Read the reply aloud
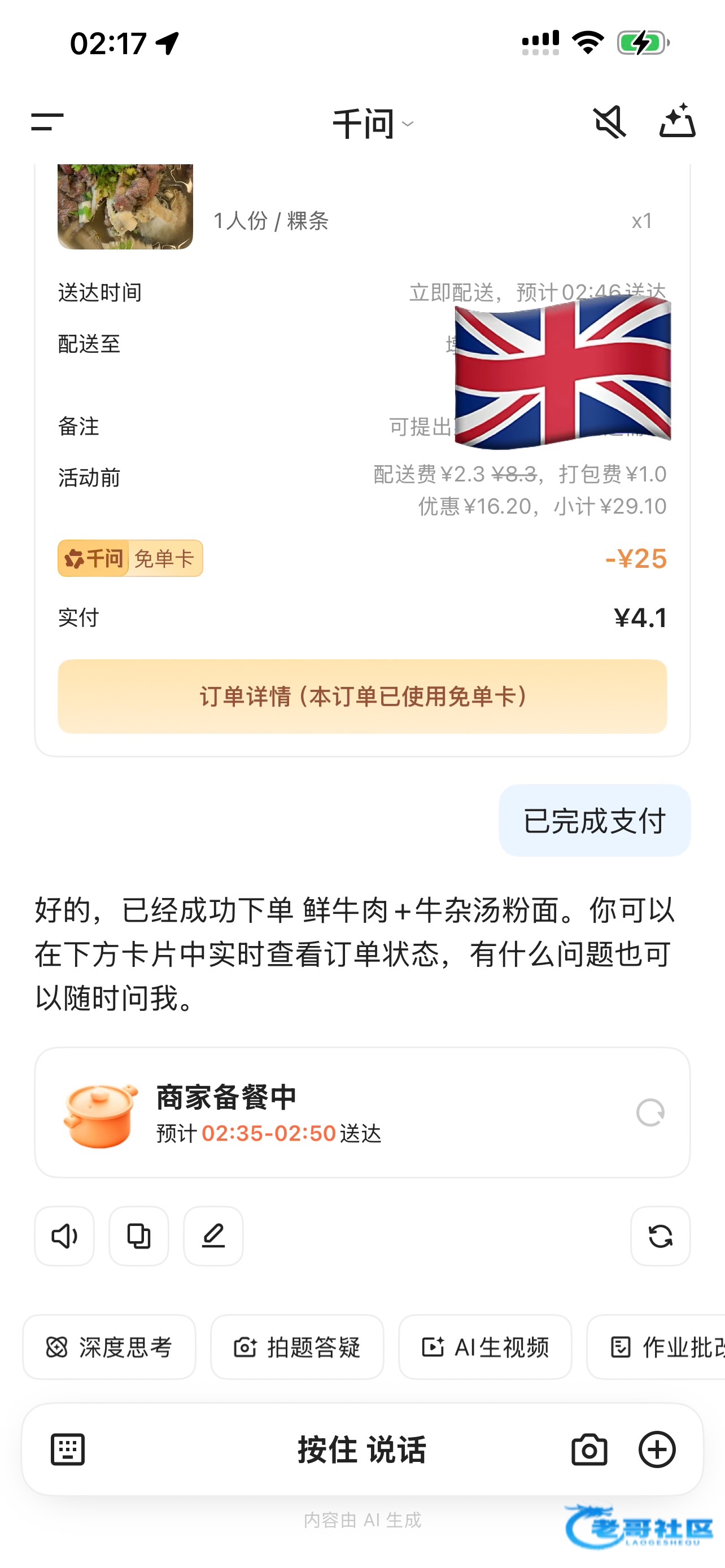The height and width of the screenshot is (1568, 725). [64, 1236]
